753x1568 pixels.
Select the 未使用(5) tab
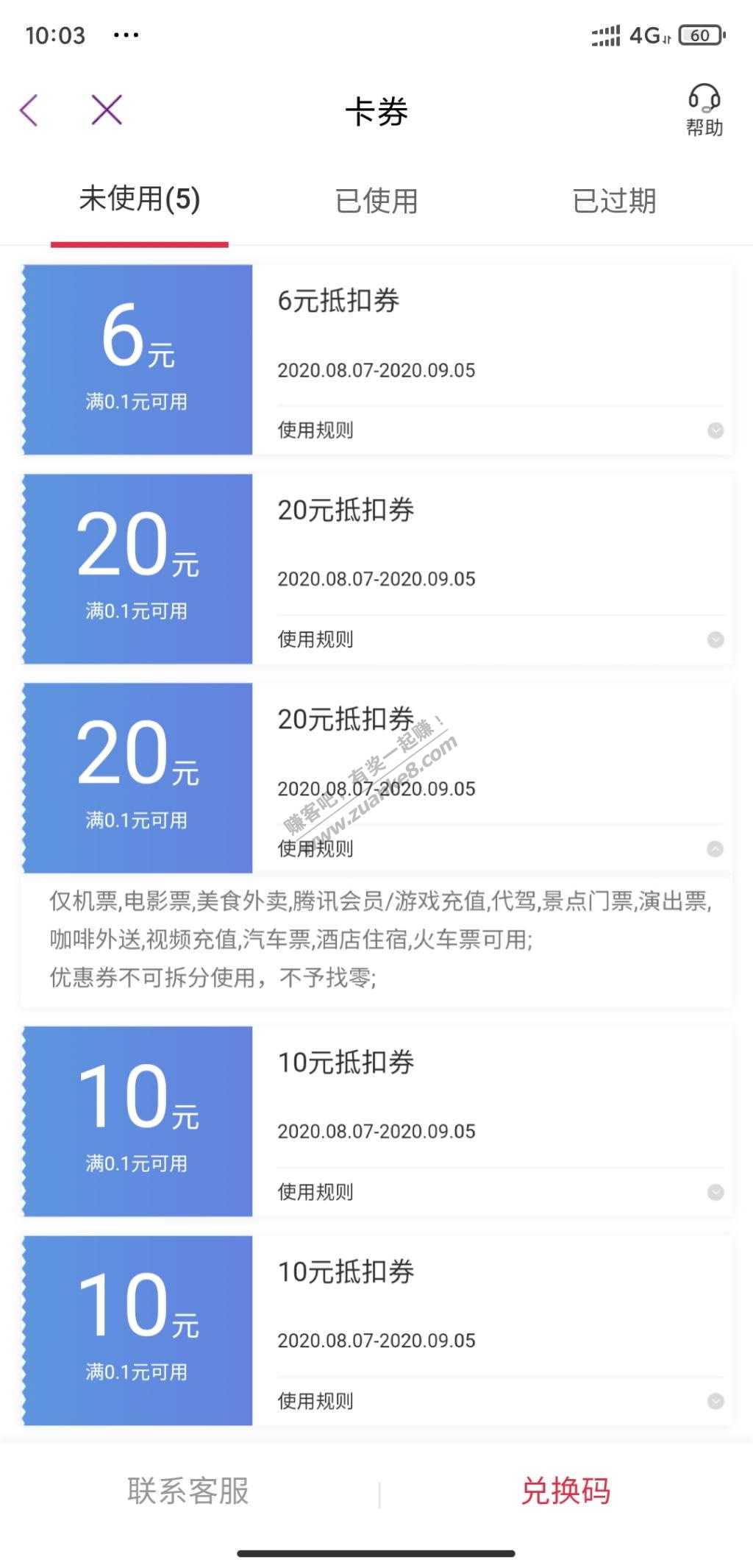[140, 199]
